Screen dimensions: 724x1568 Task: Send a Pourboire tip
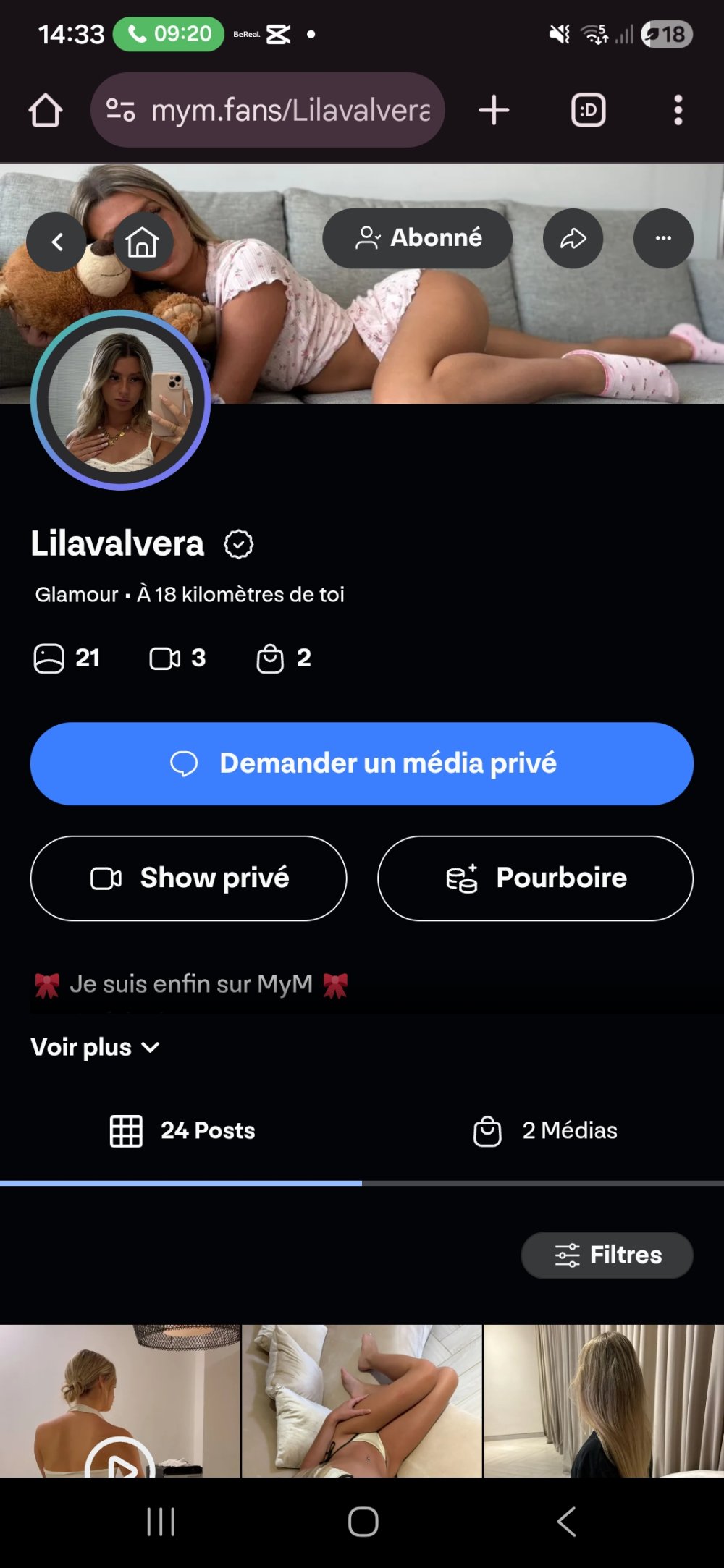[535, 878]
